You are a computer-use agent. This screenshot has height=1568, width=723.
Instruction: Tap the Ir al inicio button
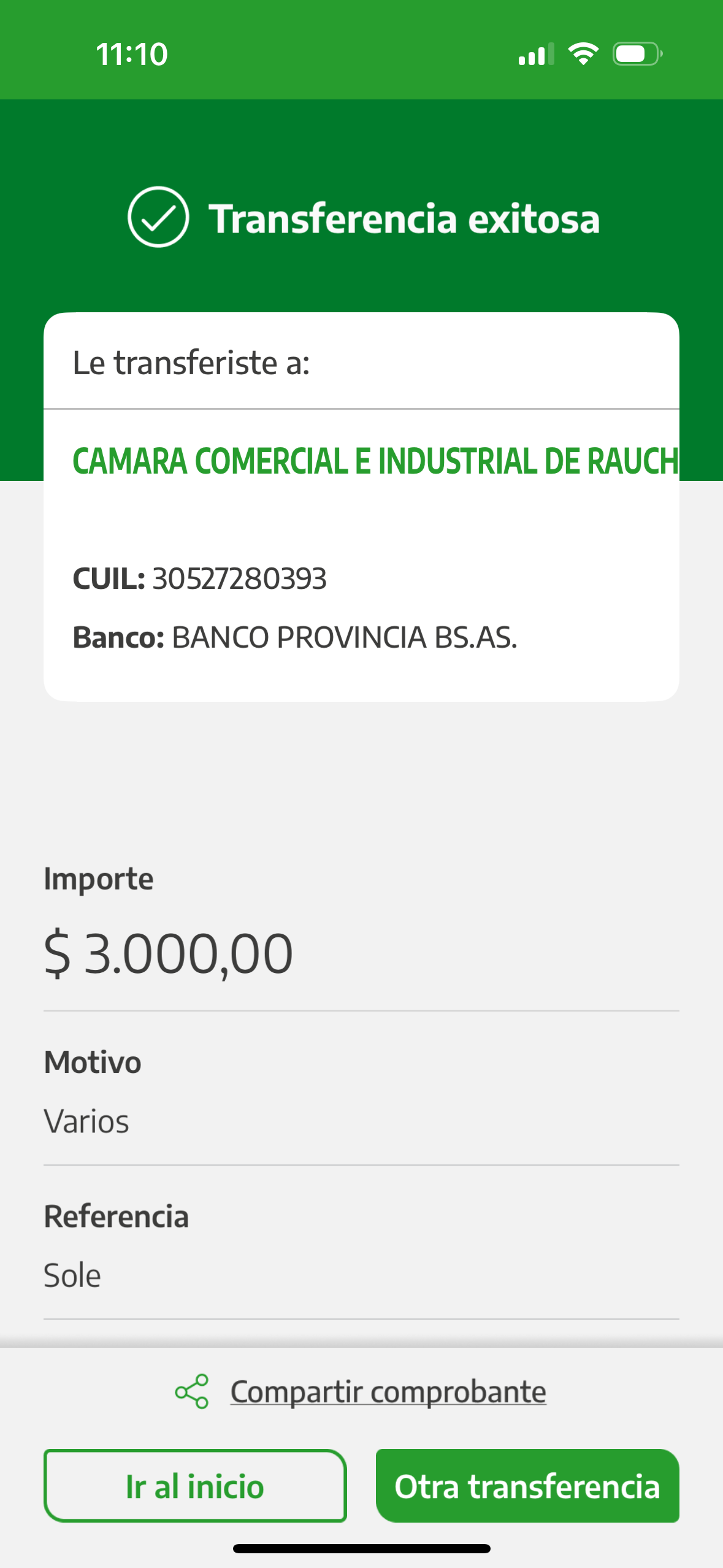[x=195, y=1486]
